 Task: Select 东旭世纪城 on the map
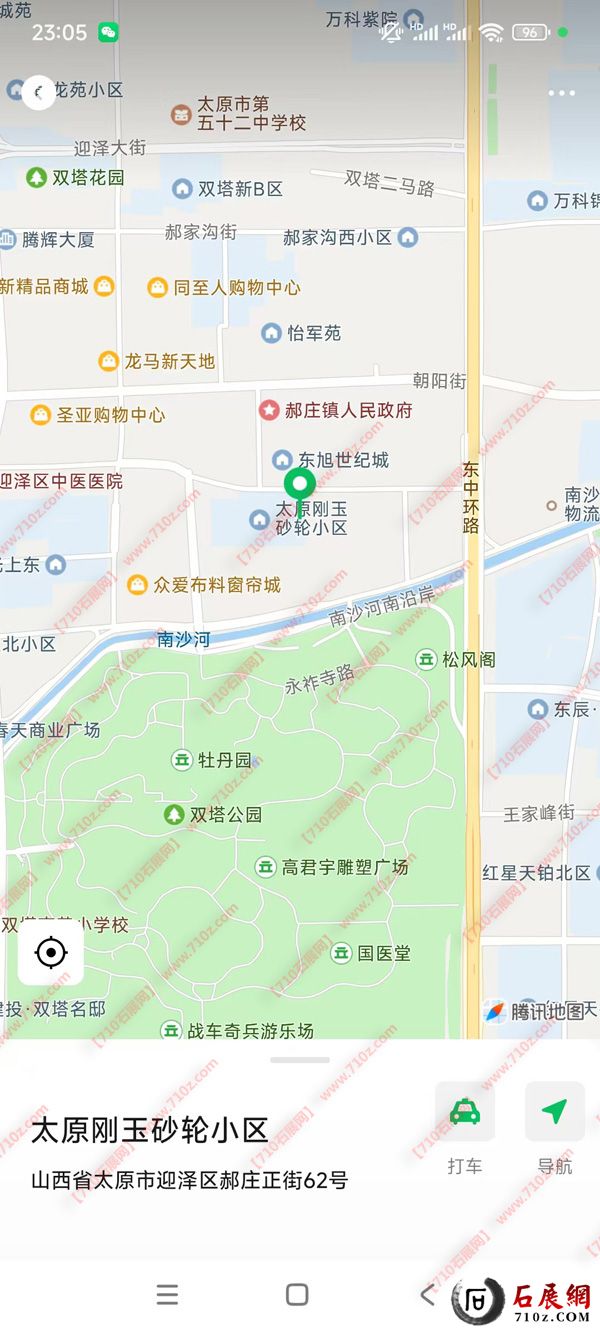point(331,460)
